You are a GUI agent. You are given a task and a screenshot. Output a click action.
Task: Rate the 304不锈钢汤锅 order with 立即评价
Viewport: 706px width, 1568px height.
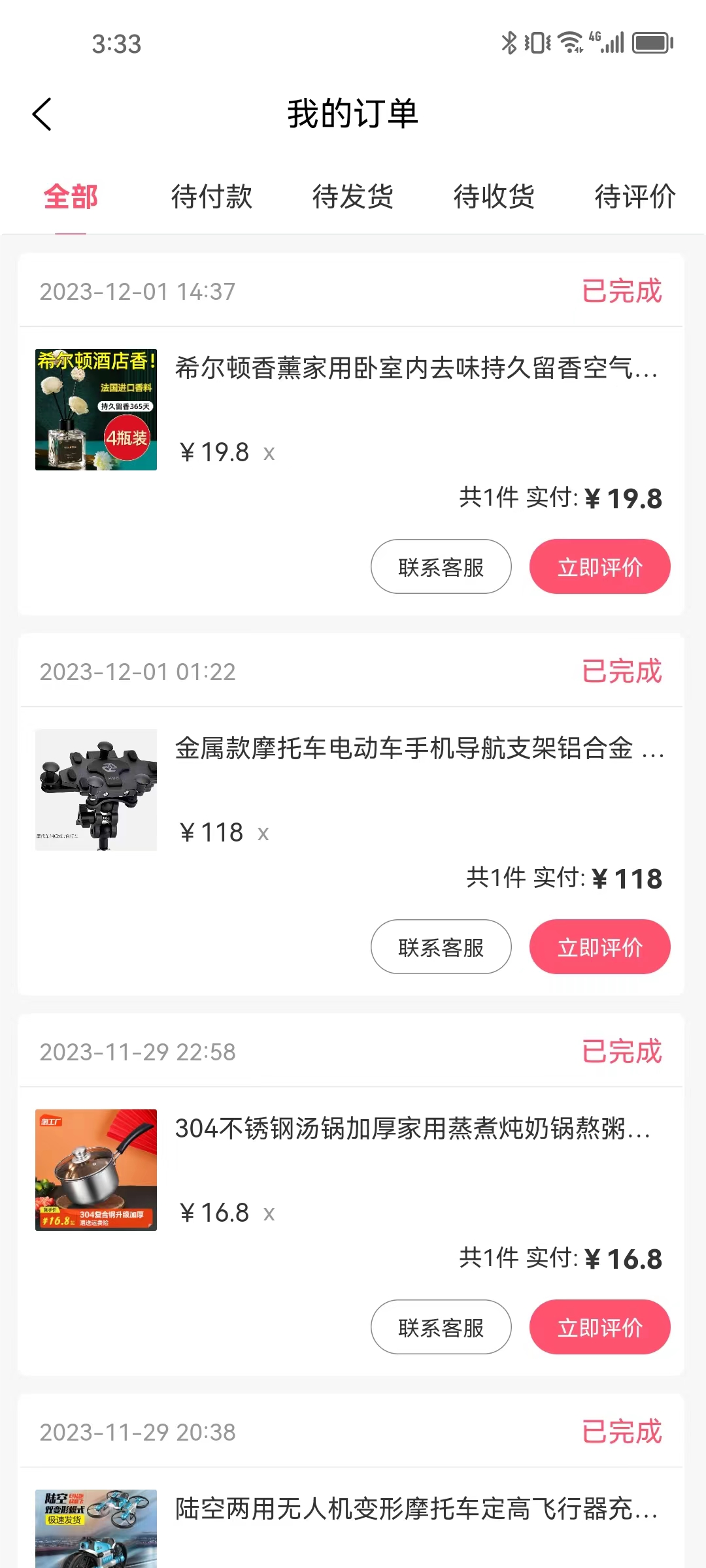point(599,1327)
